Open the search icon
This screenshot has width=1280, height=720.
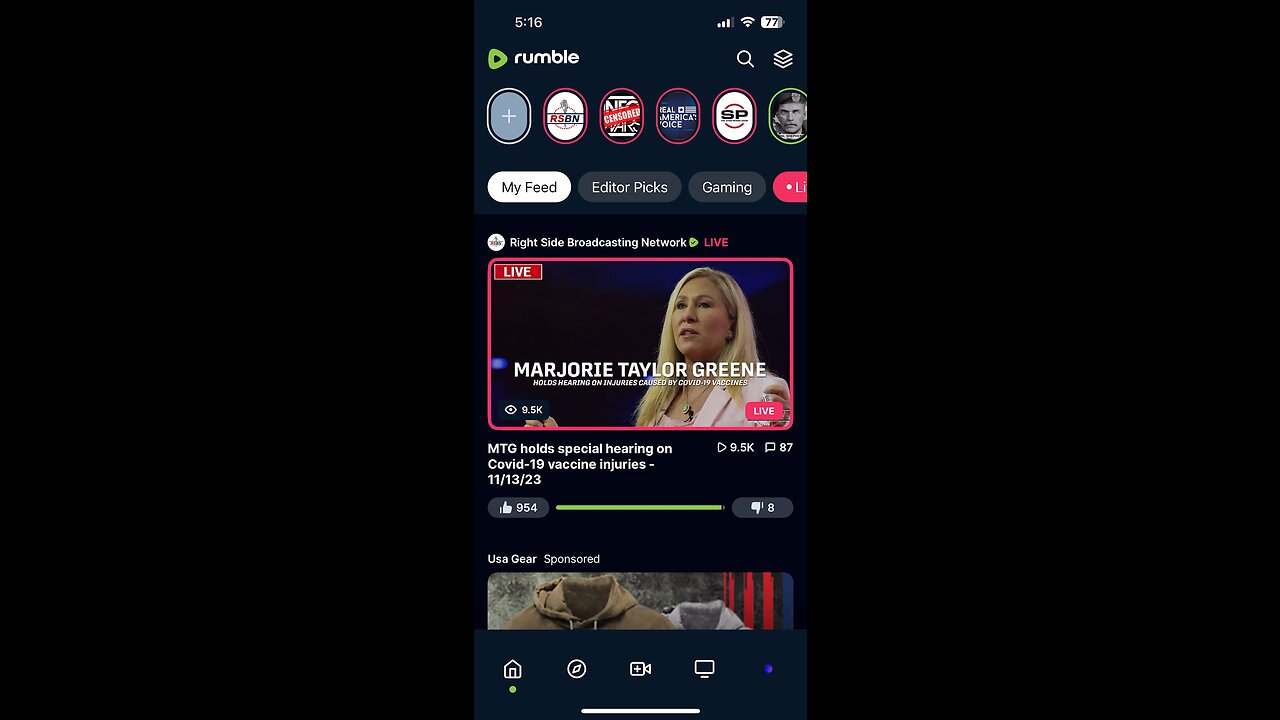point(745,59)
